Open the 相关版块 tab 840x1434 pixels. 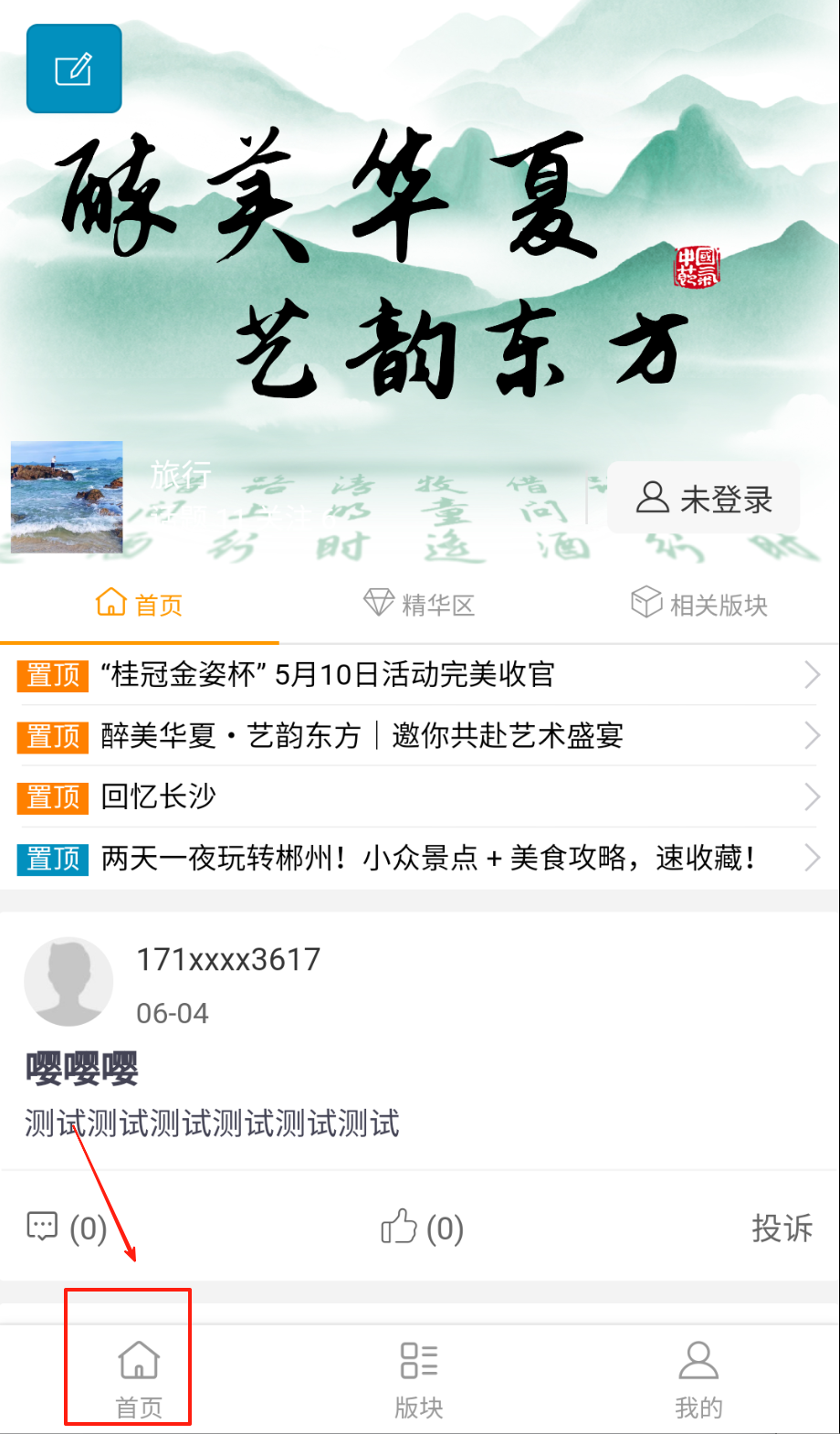click(x=699, y=605)
